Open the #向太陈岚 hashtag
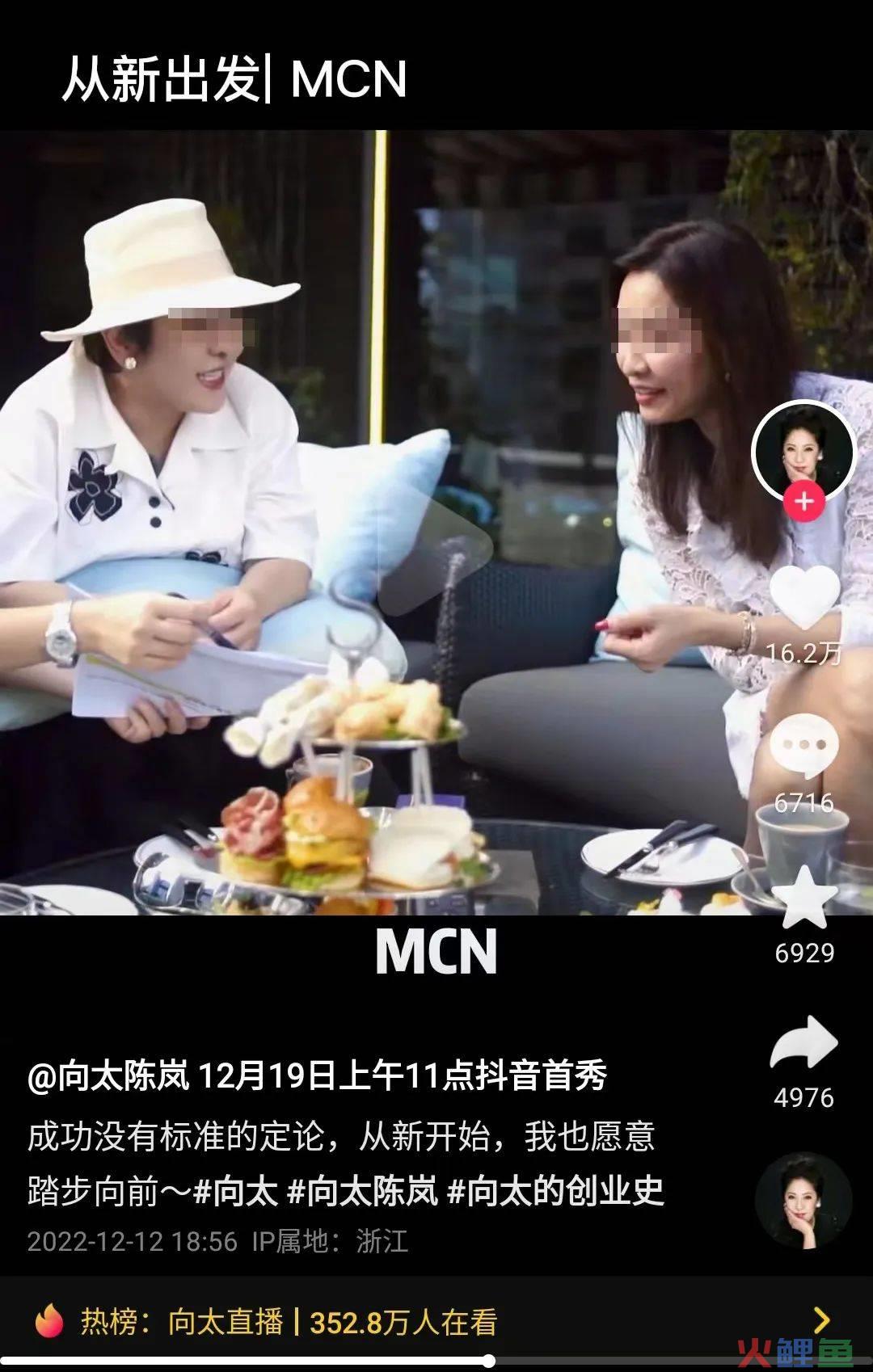The width and height of the screenshot is (873, 1372). pyautogui.click(x=363, y=1191)
